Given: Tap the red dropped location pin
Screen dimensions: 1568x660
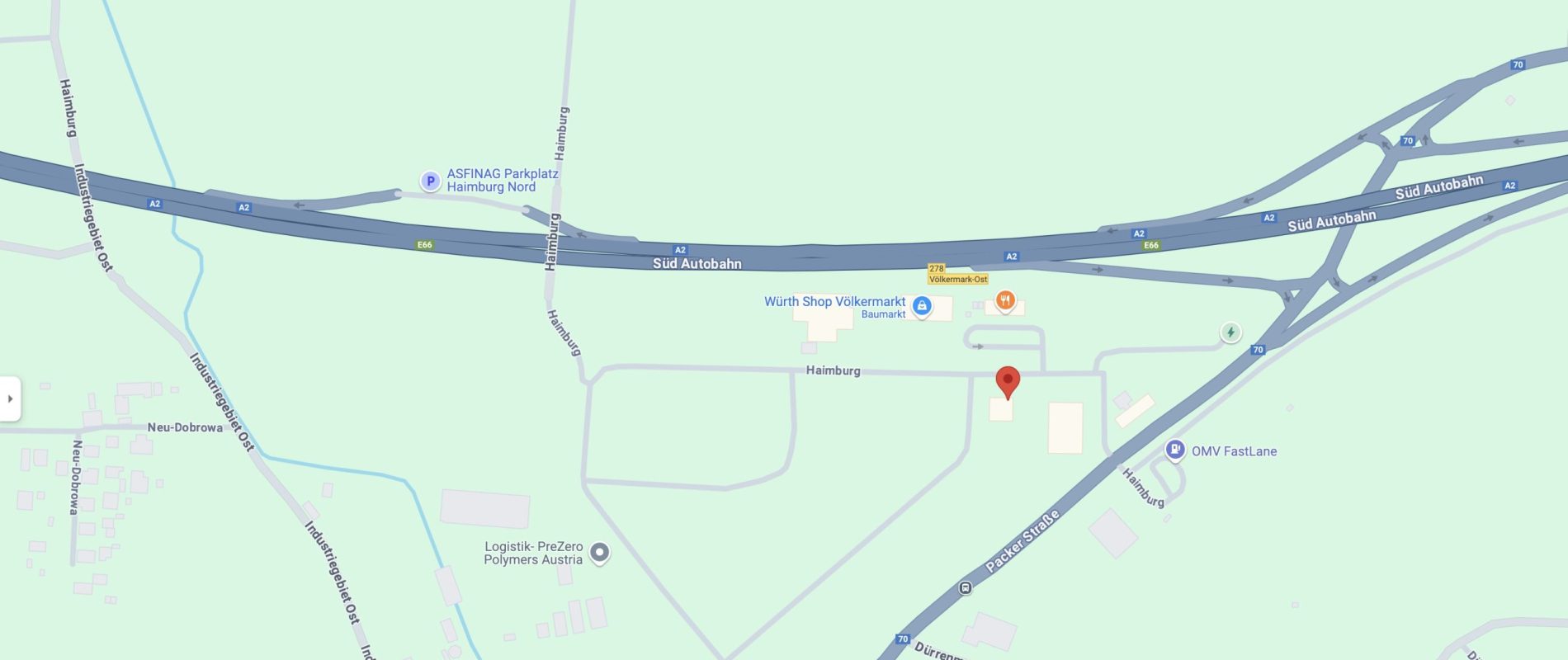Looking at the screenshot, I should tap(1008, 382).
